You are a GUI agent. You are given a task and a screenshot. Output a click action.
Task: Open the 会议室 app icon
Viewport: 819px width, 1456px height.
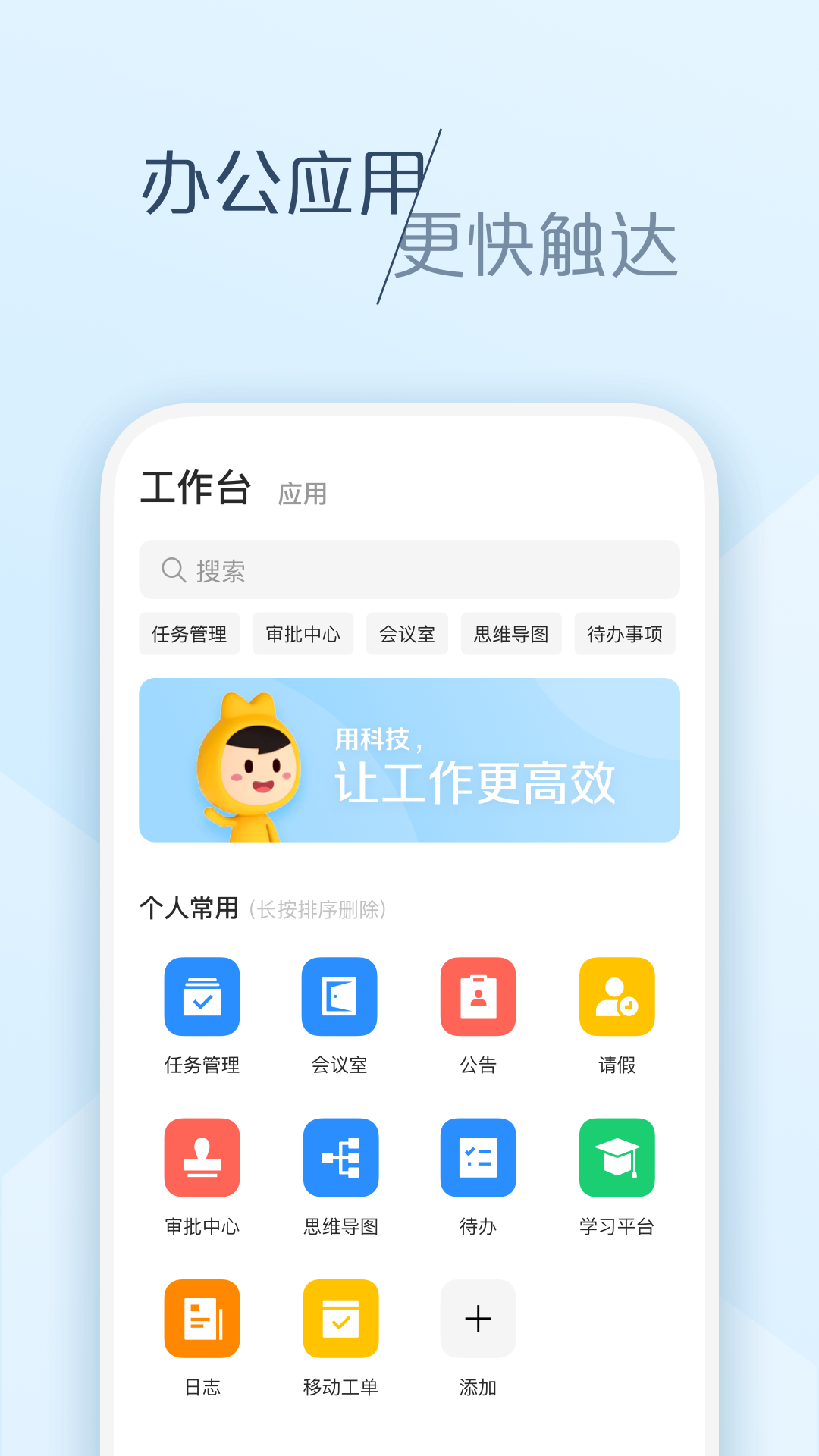340,996
